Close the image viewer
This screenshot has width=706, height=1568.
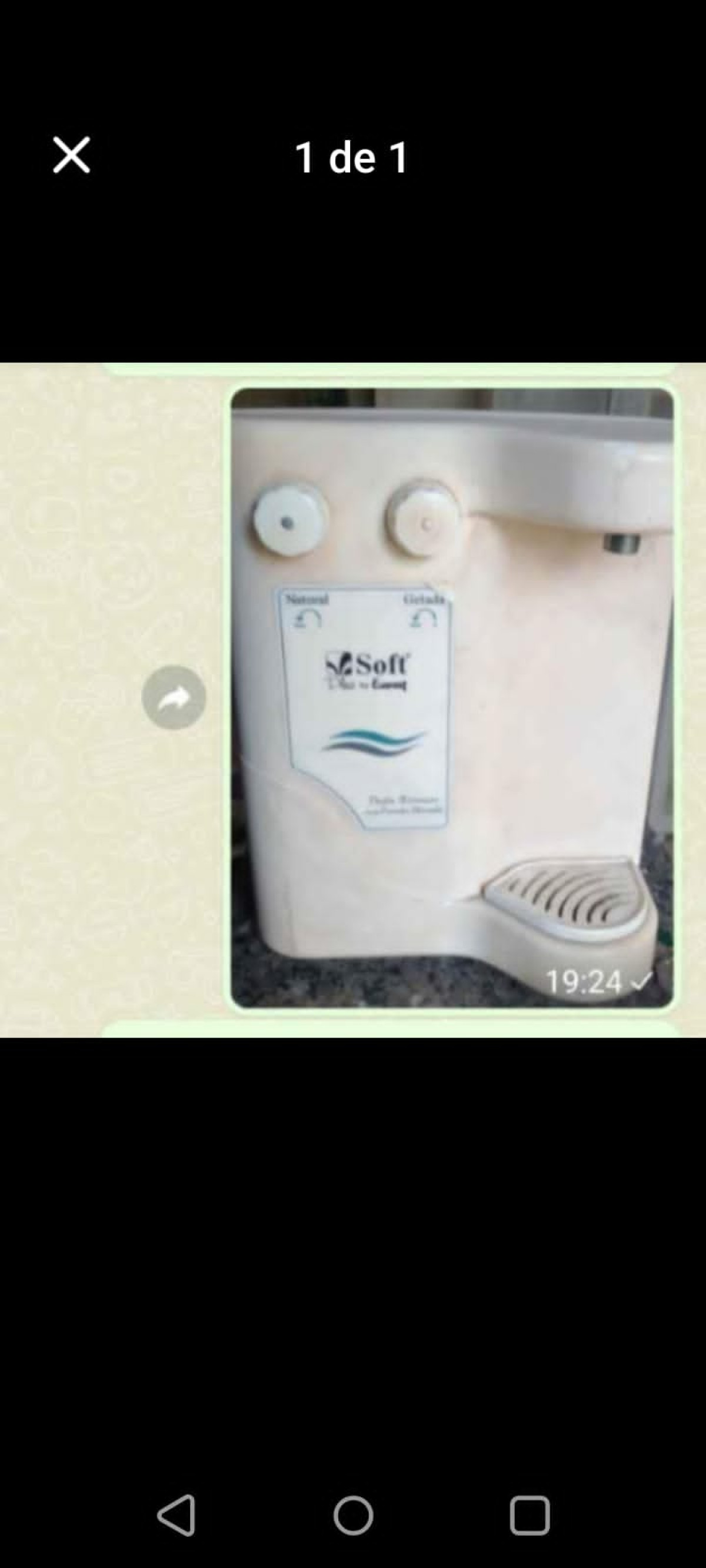[x=71, y=155]
